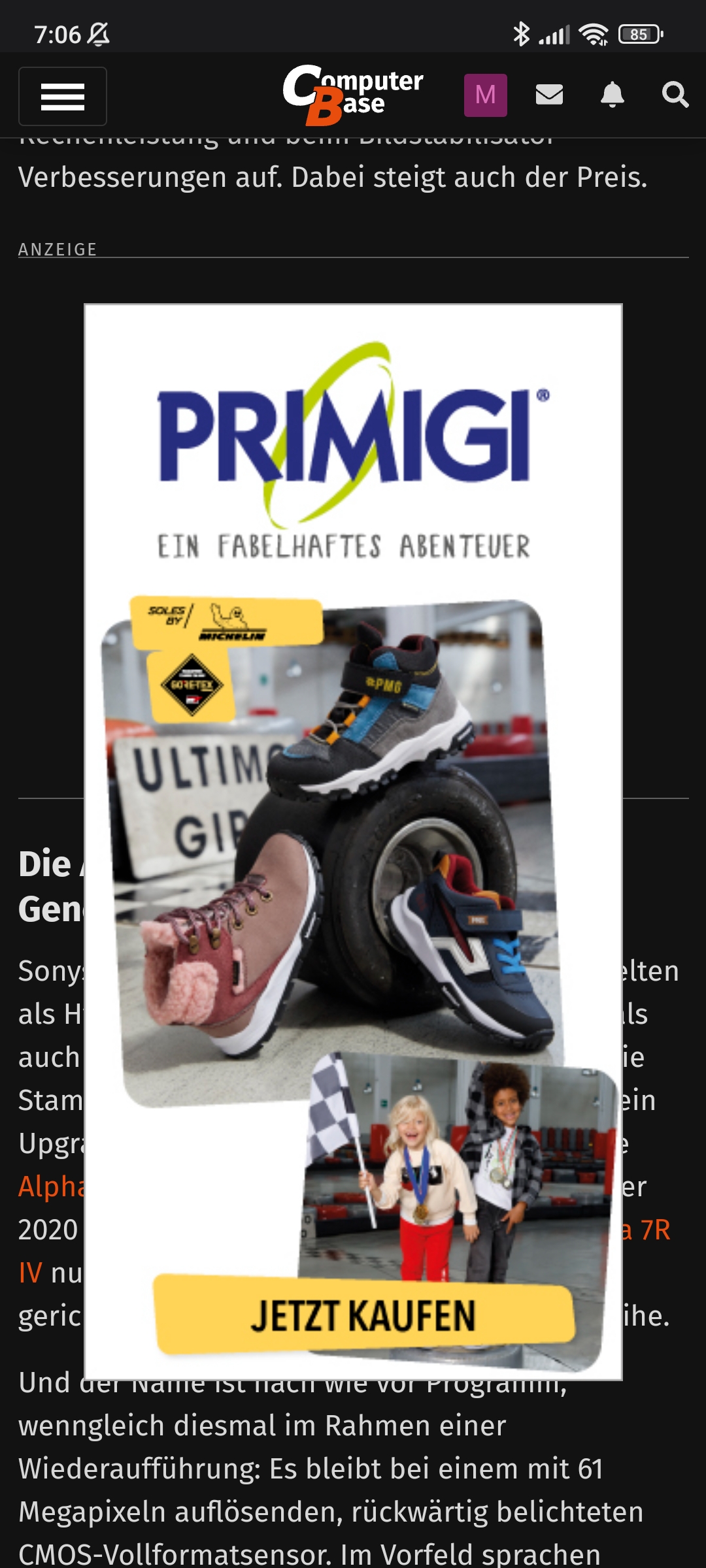
Task: Open the private messages envelope
Action: pos(549,95)
